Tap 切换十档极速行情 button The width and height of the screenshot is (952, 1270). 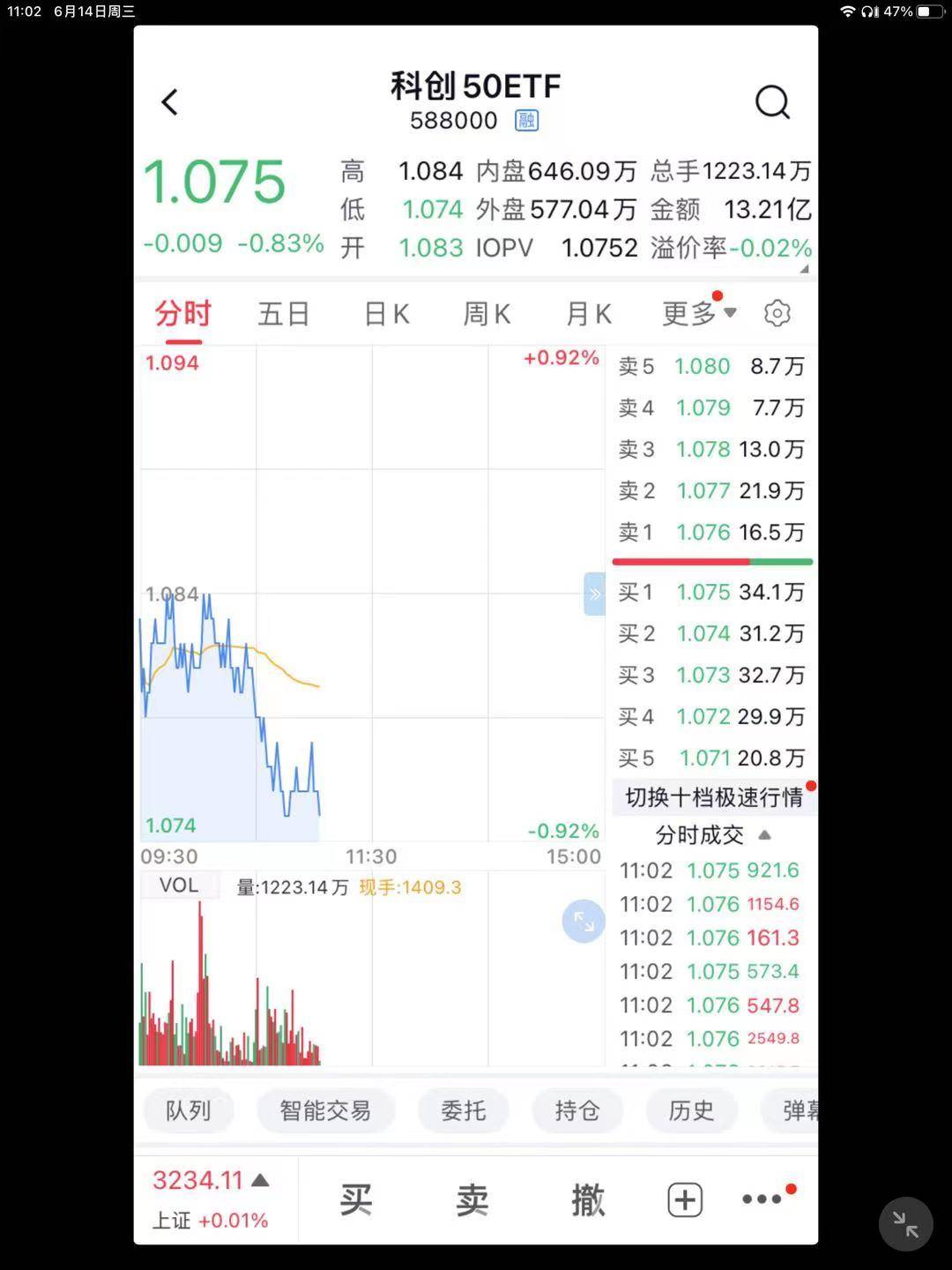tap(713, 797)
